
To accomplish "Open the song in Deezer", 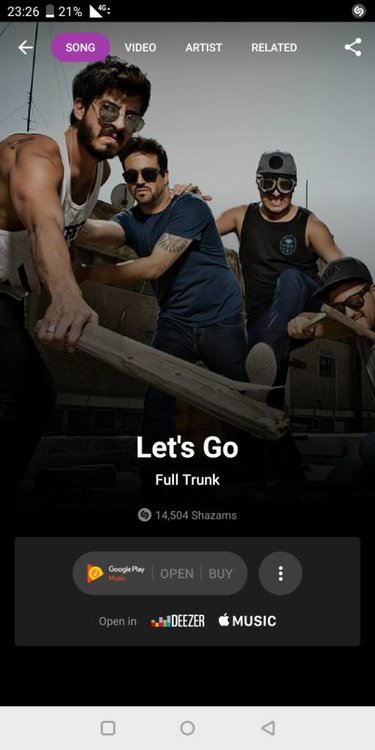I will click(178, 621).
